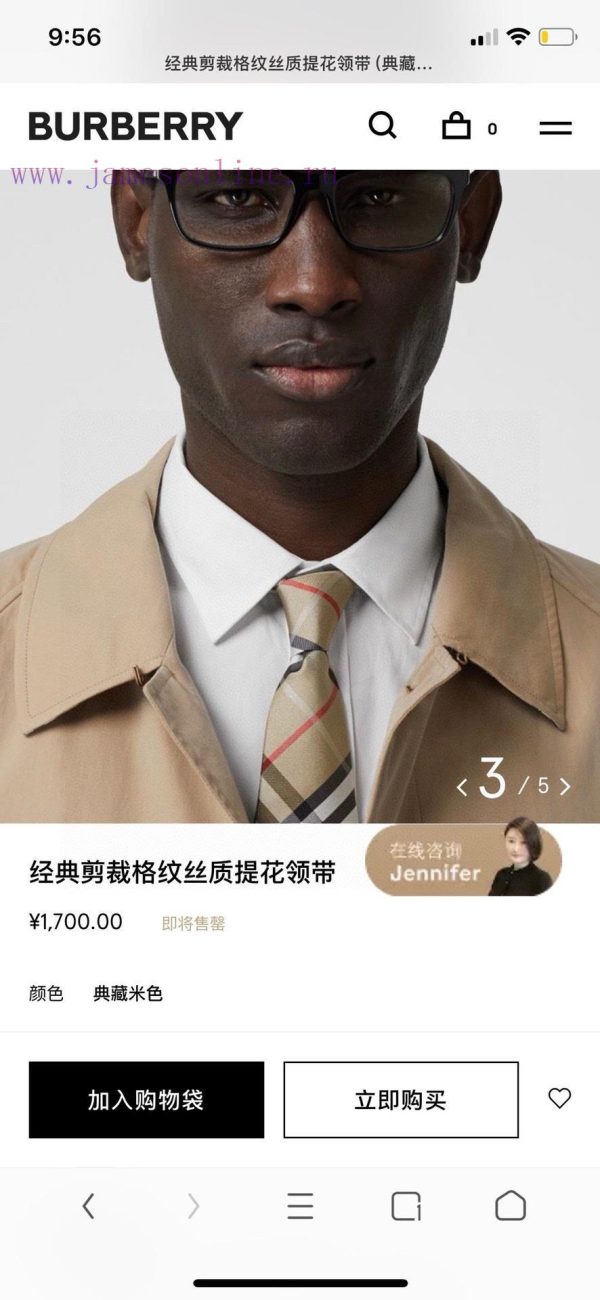Tap 立即购买 to buy now

[x=401, y=1100]
